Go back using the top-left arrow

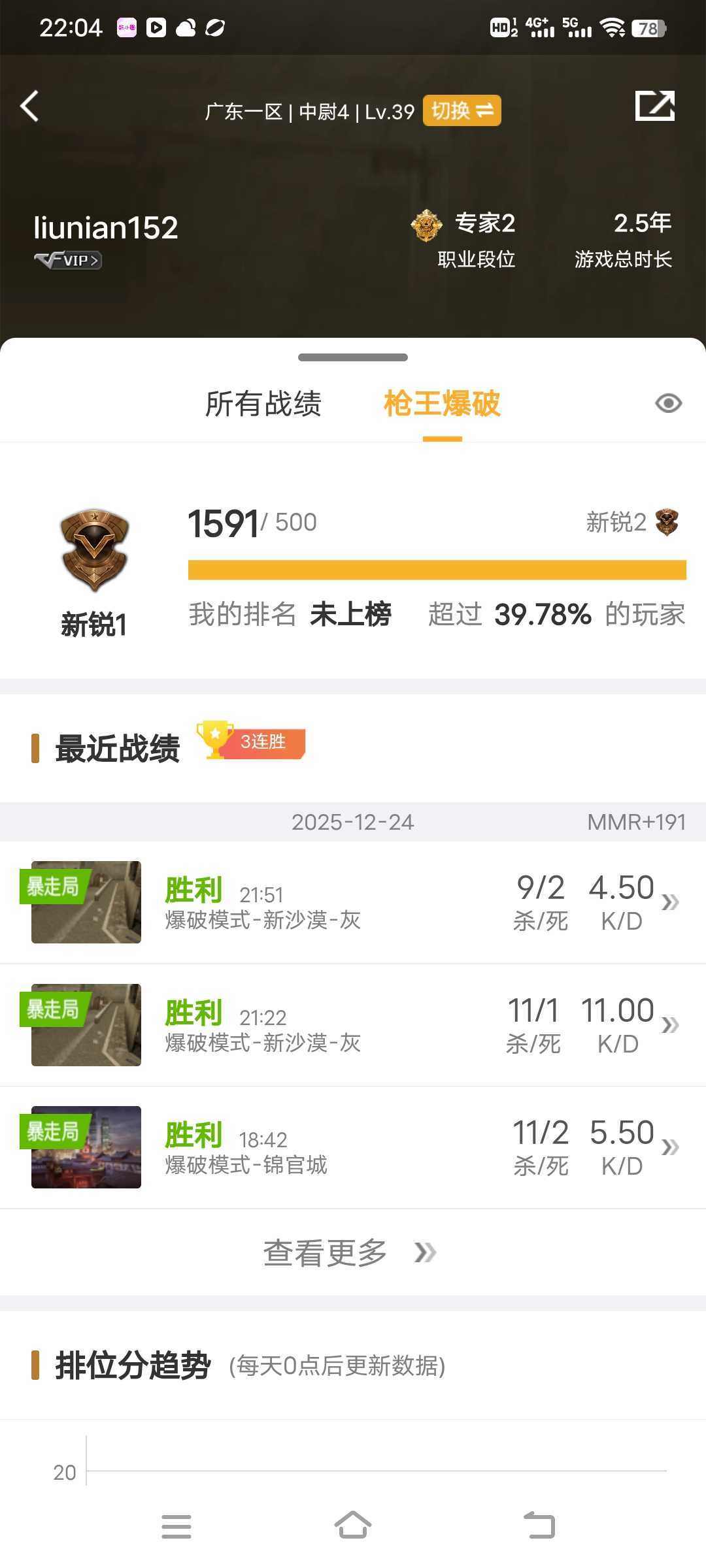coord(29,106)
